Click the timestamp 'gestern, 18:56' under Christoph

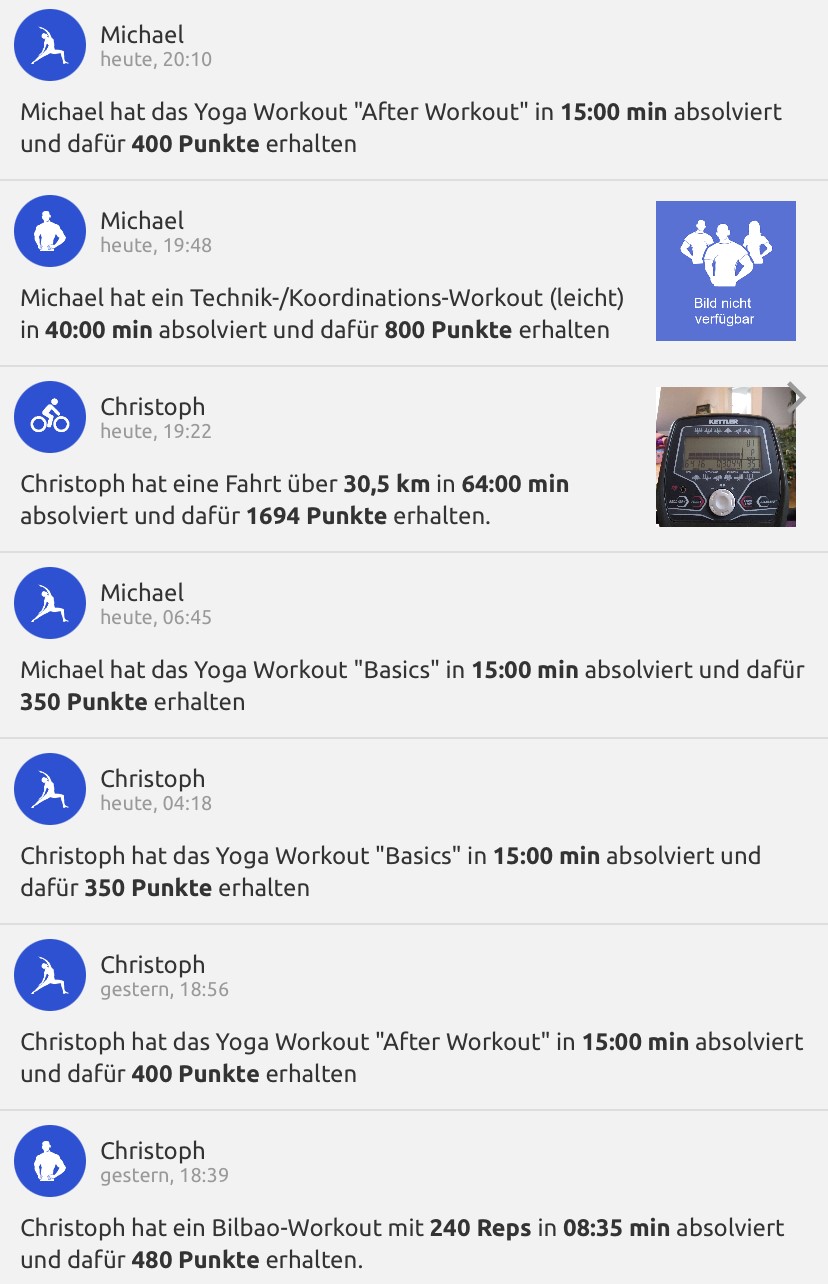tap(166, 989)
